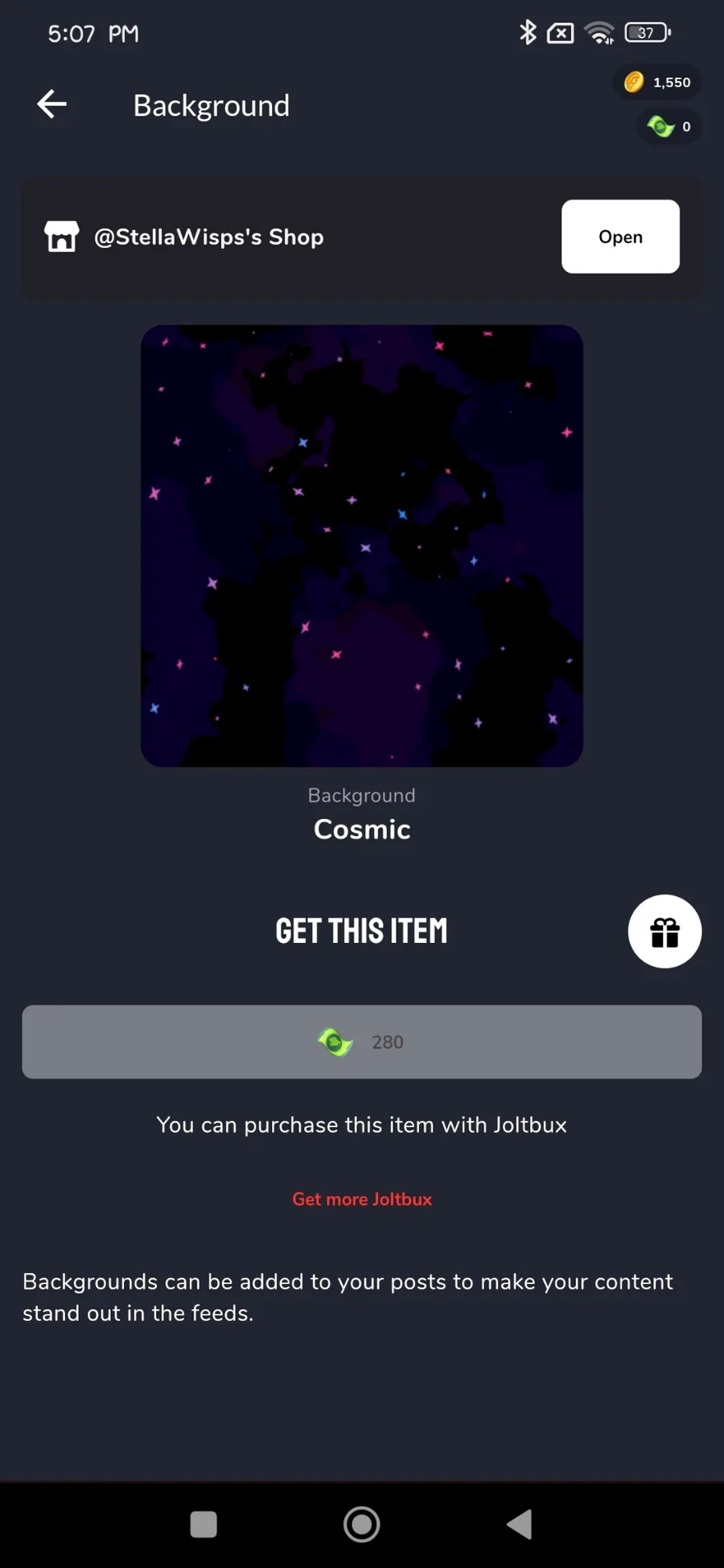Preview the Cosmic background image
Image resolution: width=724 pixels, height=1568 pixels.
coord(362,545)
